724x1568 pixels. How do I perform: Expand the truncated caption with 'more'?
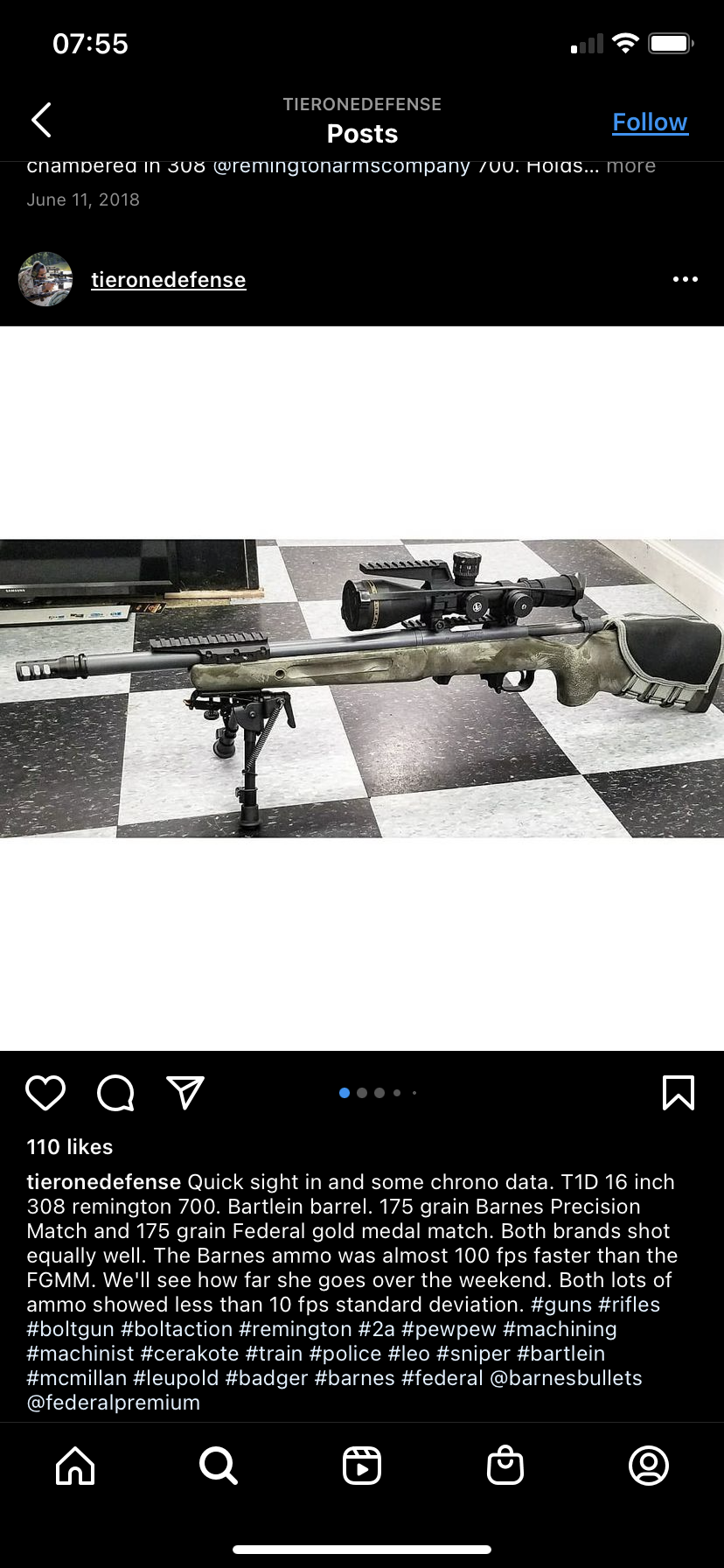click(630, 166)
